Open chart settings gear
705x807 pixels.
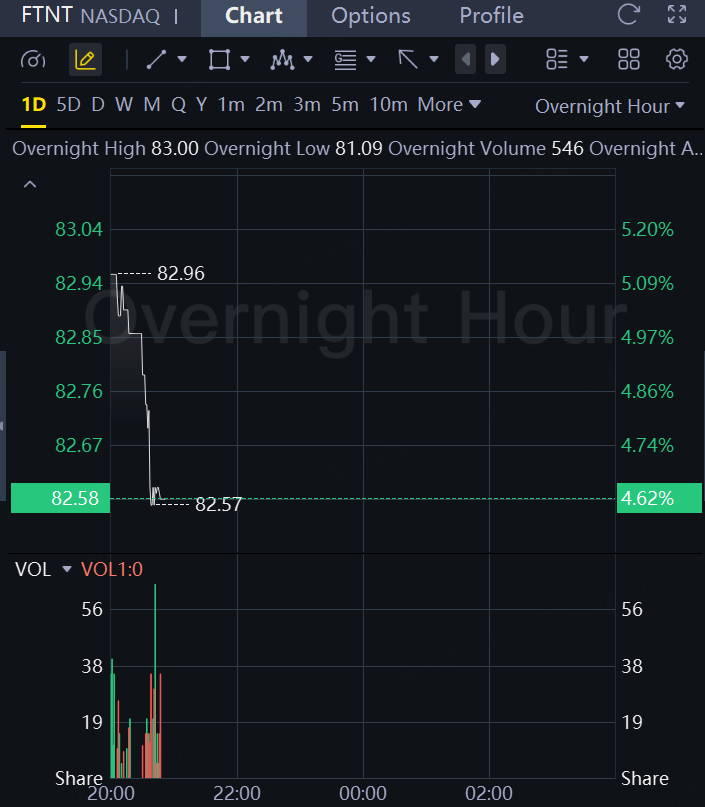[x=677, y=59]
